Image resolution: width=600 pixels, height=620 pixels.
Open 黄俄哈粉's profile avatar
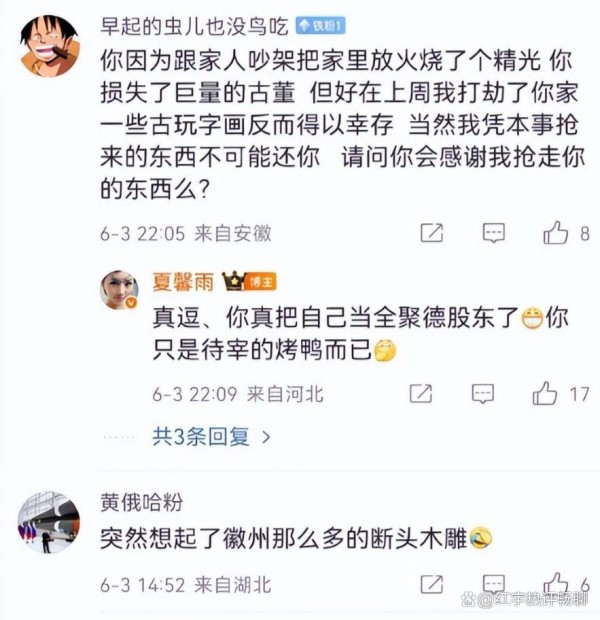[x=49, y=521]
